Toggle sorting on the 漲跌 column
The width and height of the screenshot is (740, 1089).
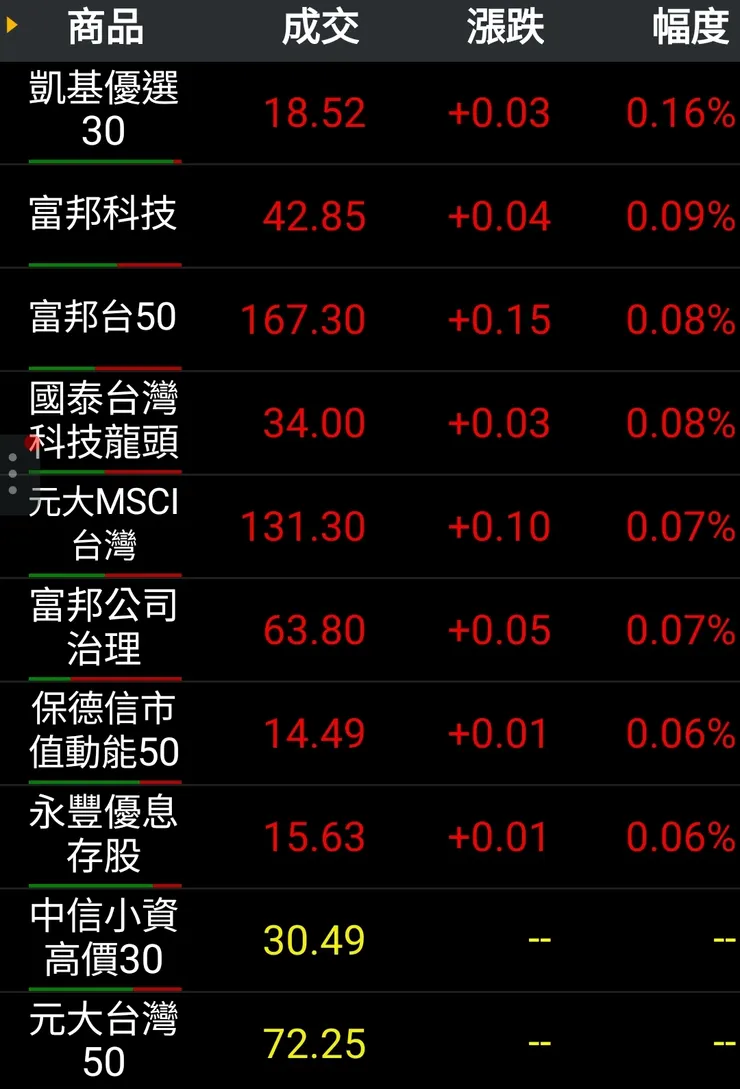pyautogui.click(x=505, y=29)
